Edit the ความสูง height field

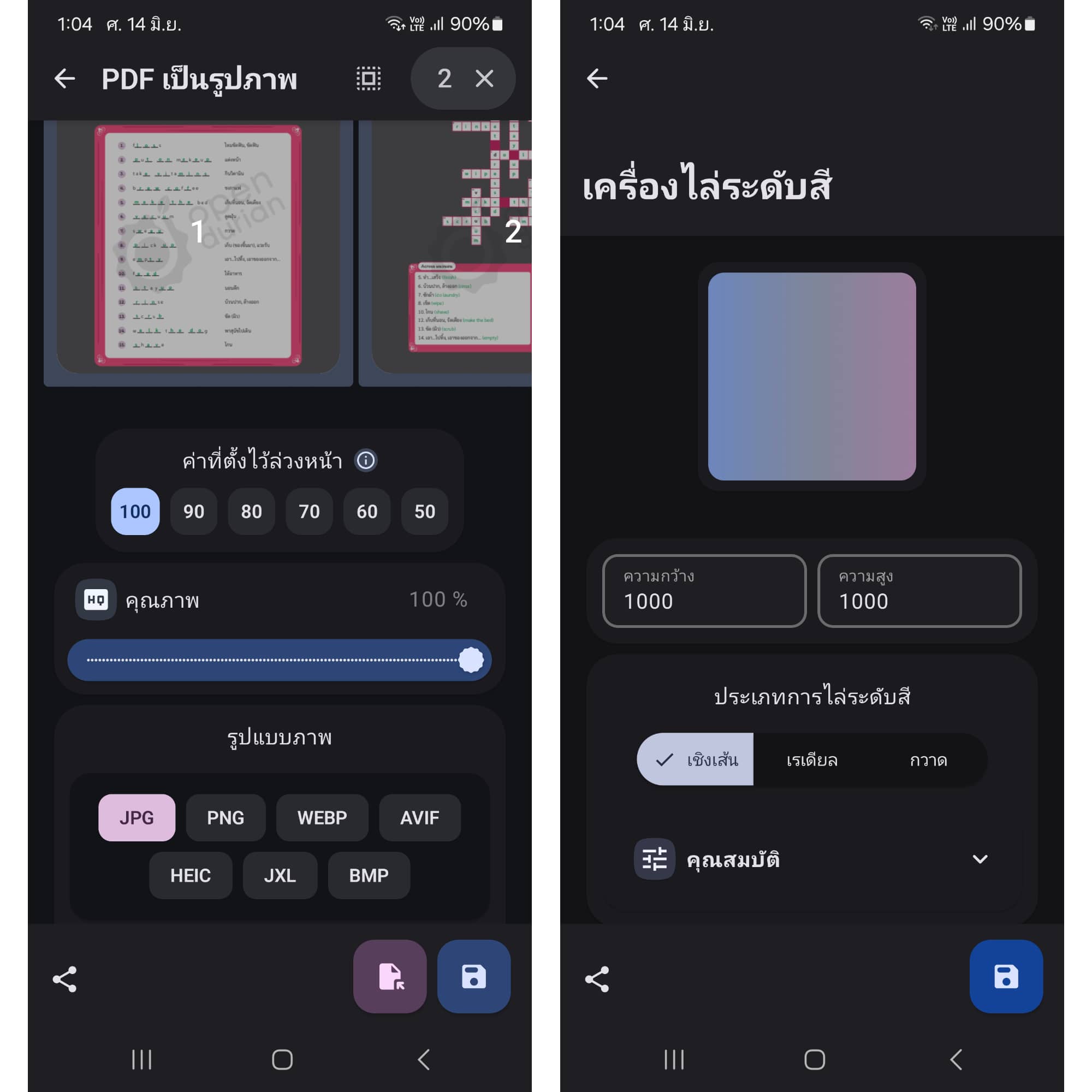[919, 591]
